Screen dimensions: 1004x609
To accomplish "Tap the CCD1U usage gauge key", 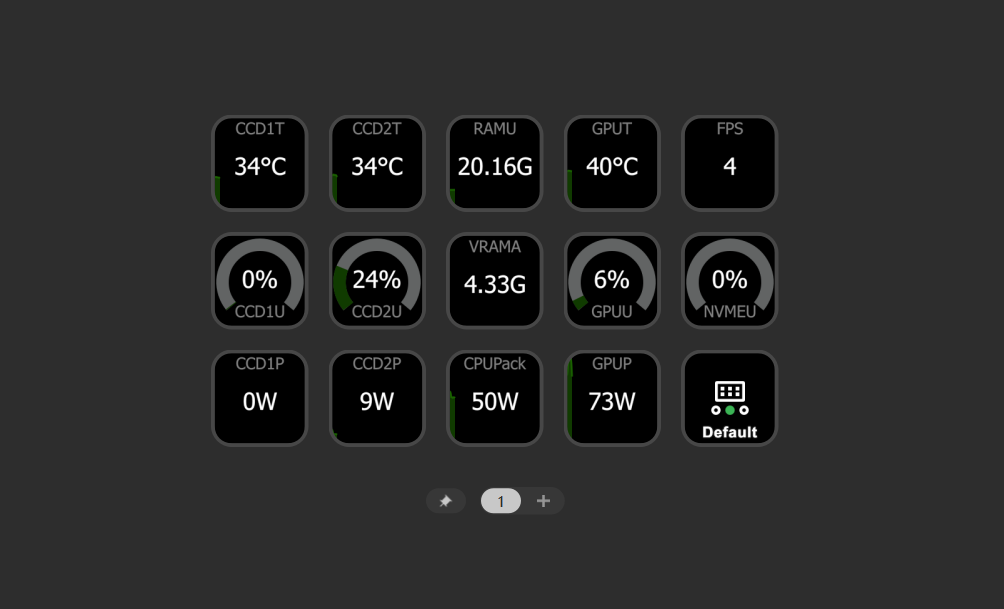I will (x=260, y=281).
